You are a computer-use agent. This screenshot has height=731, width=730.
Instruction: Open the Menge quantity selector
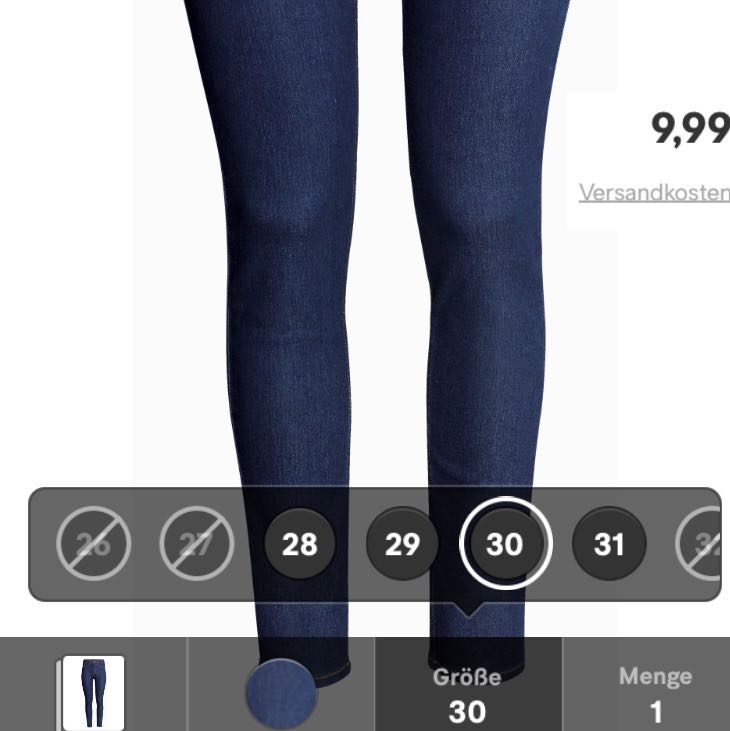click(655, 692)
